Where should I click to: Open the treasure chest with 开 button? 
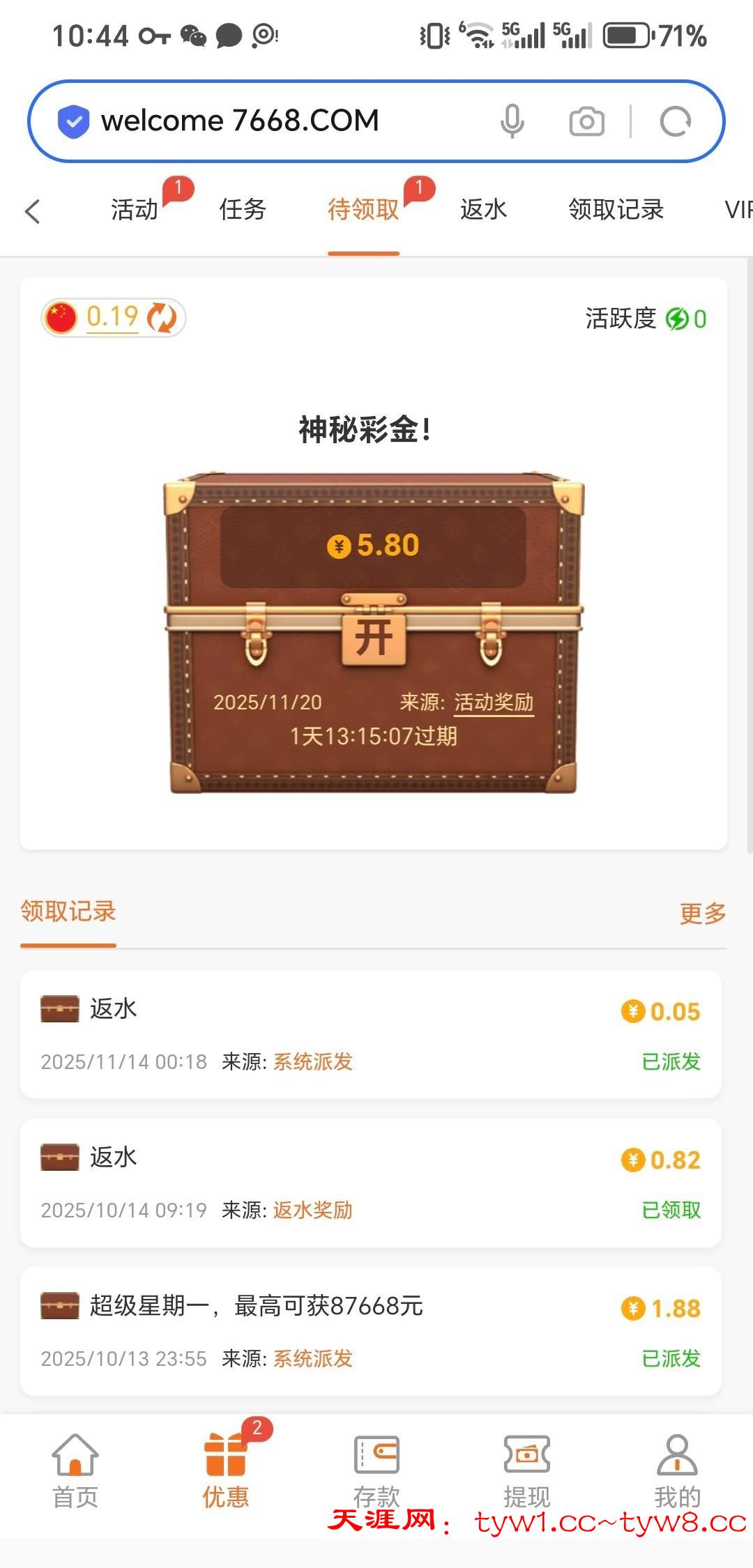tap(374, 636)
